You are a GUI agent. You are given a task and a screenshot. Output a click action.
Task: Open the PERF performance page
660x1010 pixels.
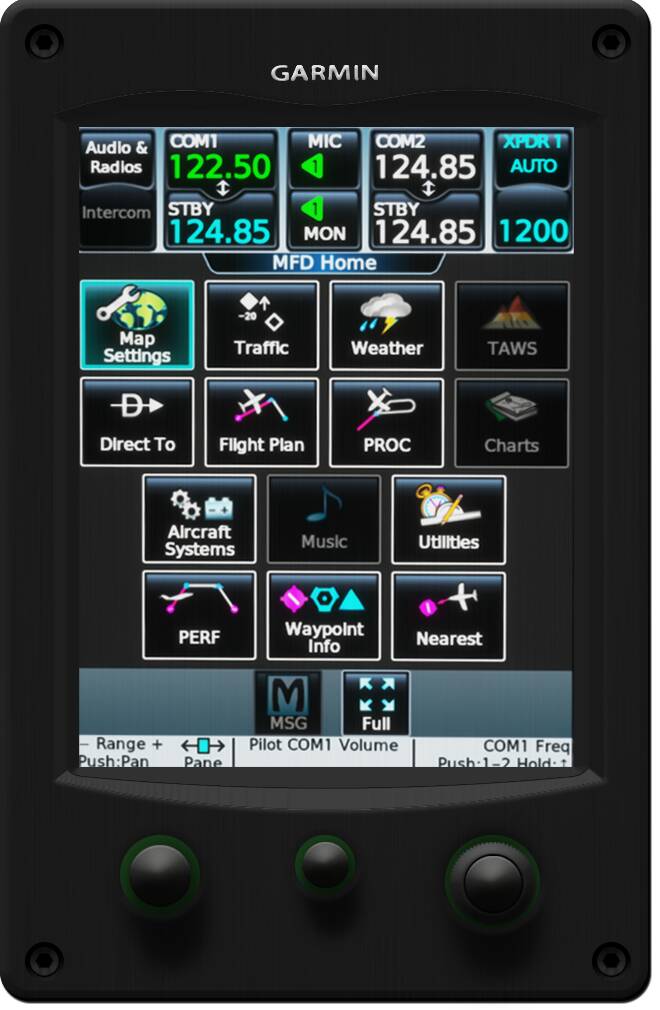(199, 616)
